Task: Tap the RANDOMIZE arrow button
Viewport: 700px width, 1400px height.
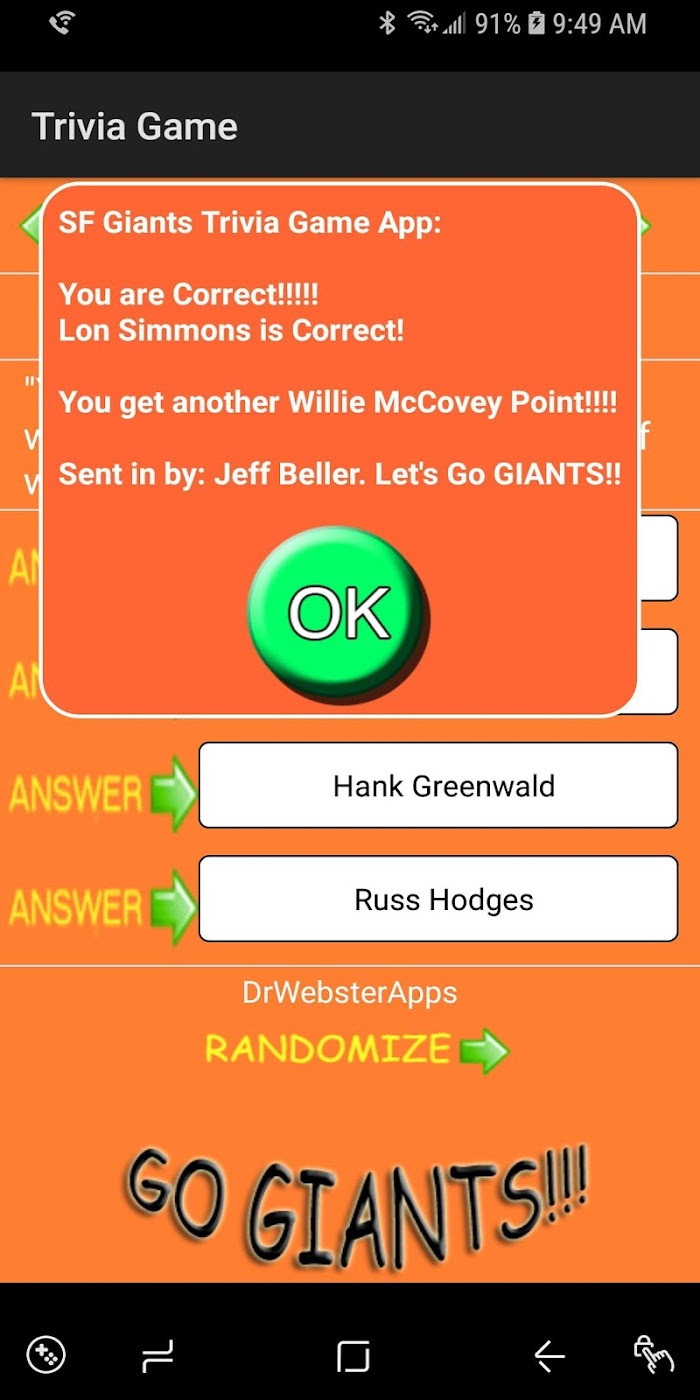Action: pyautogui.click(x=357, y=1050)
